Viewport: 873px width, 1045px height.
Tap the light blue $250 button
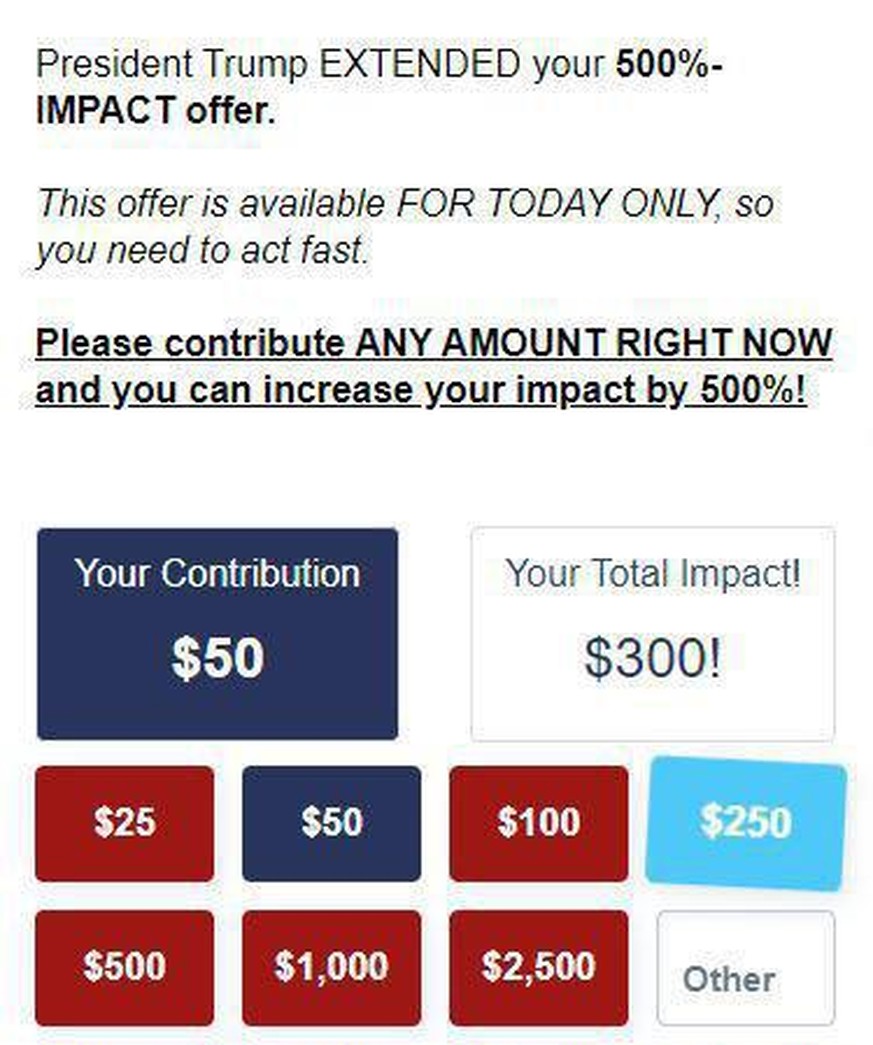pos(746,823)
